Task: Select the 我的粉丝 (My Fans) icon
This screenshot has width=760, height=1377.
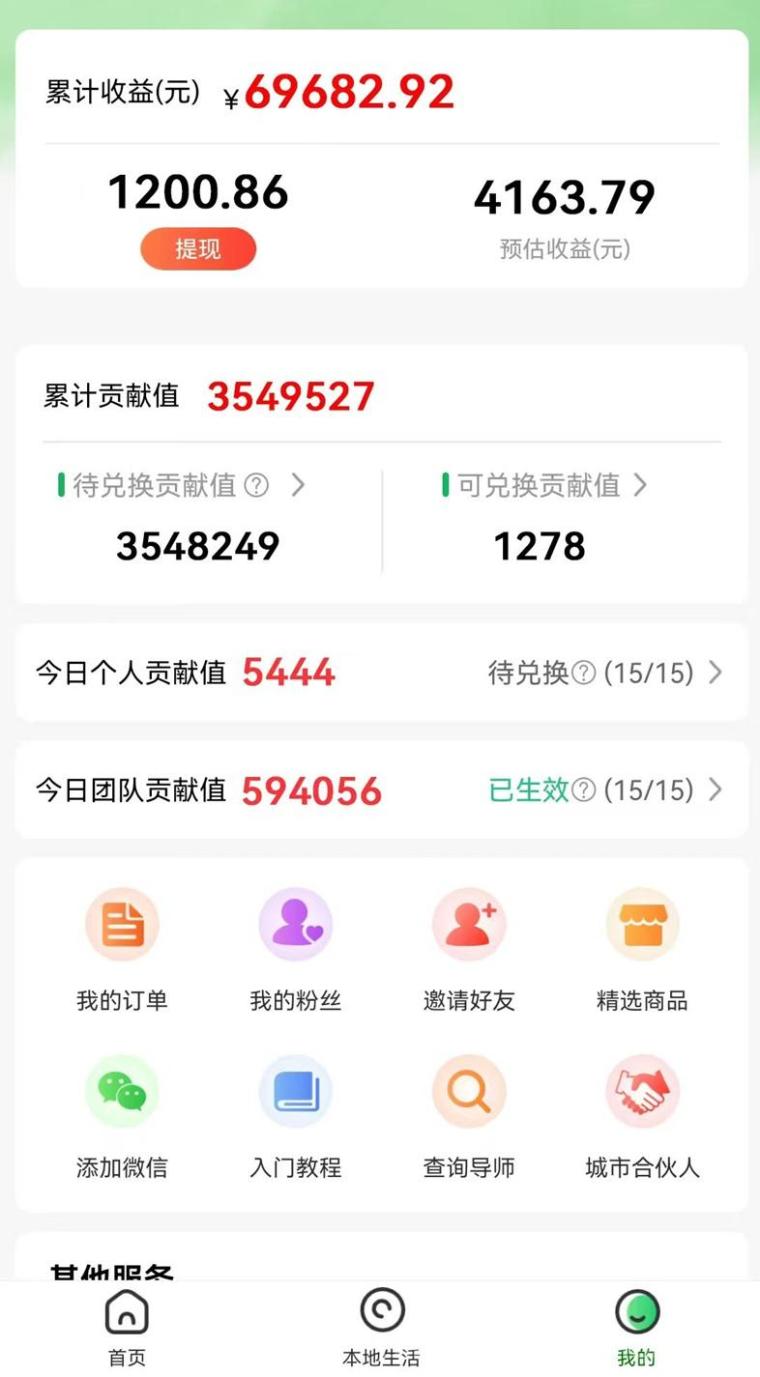Action: coord(295,923)
